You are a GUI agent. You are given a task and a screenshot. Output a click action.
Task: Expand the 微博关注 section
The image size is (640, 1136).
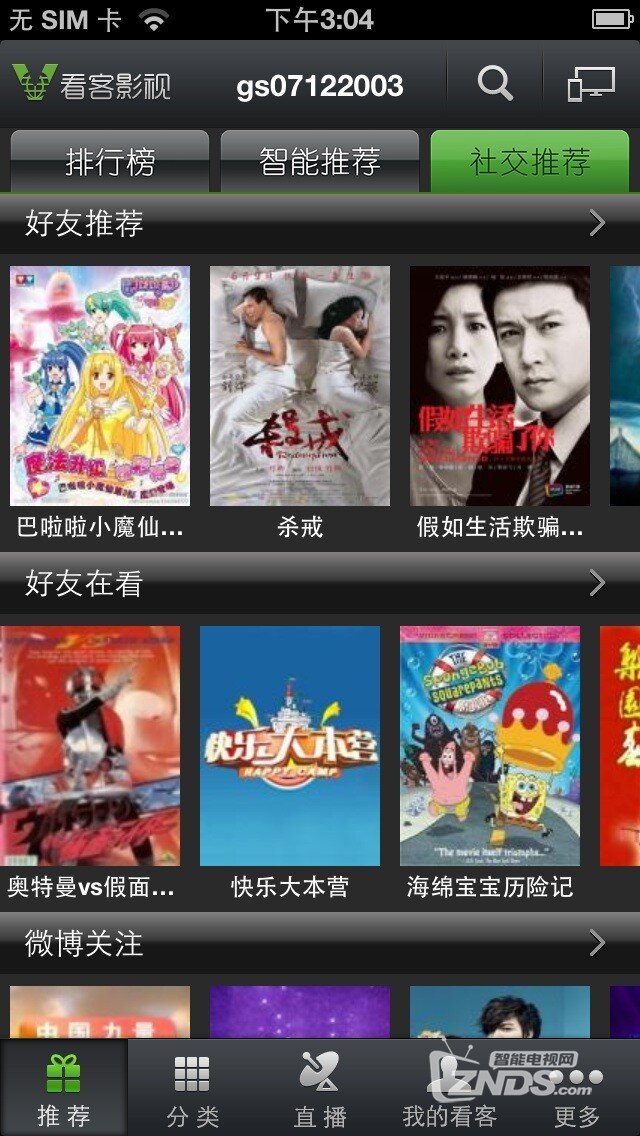[x=597, y=943]
